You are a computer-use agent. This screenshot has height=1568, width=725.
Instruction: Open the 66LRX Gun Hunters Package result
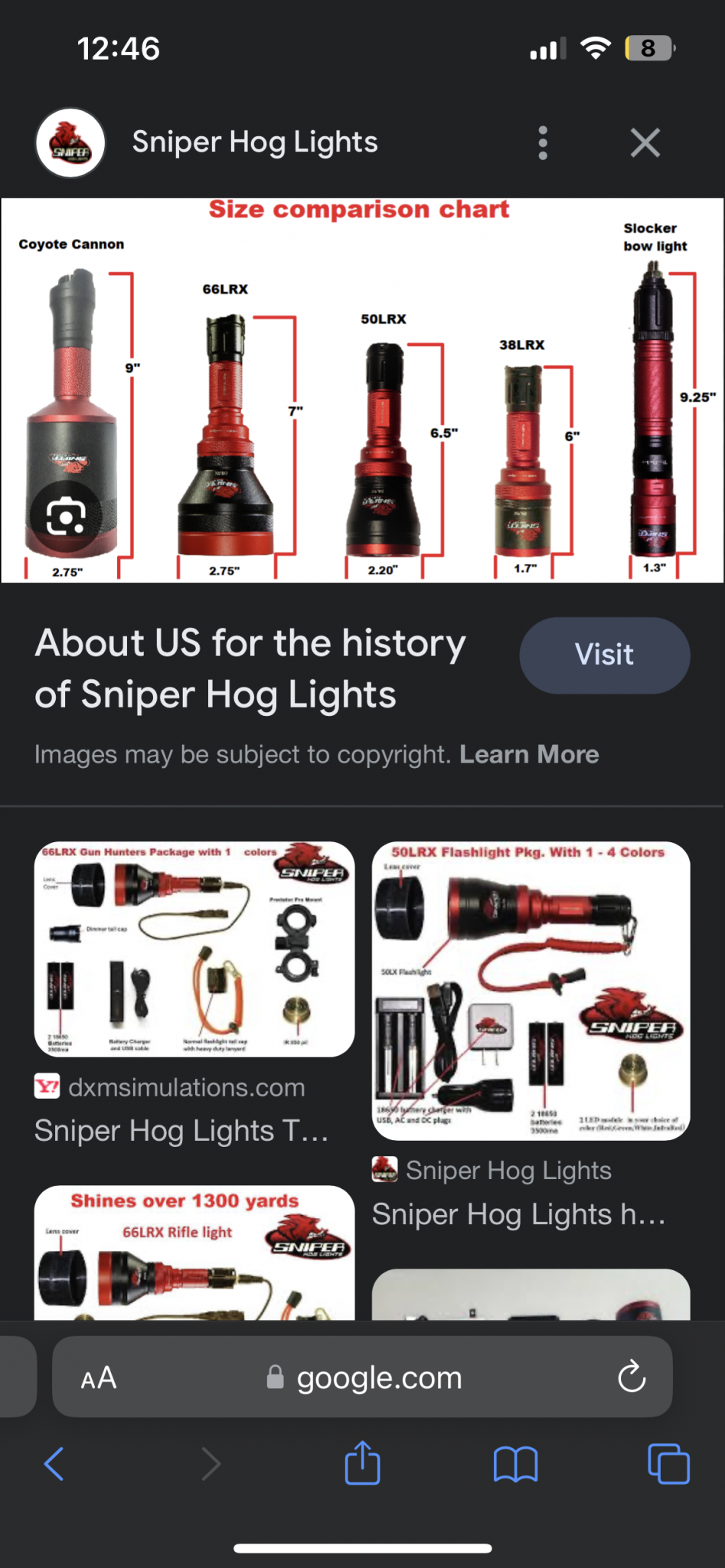[x=194, y=949]
